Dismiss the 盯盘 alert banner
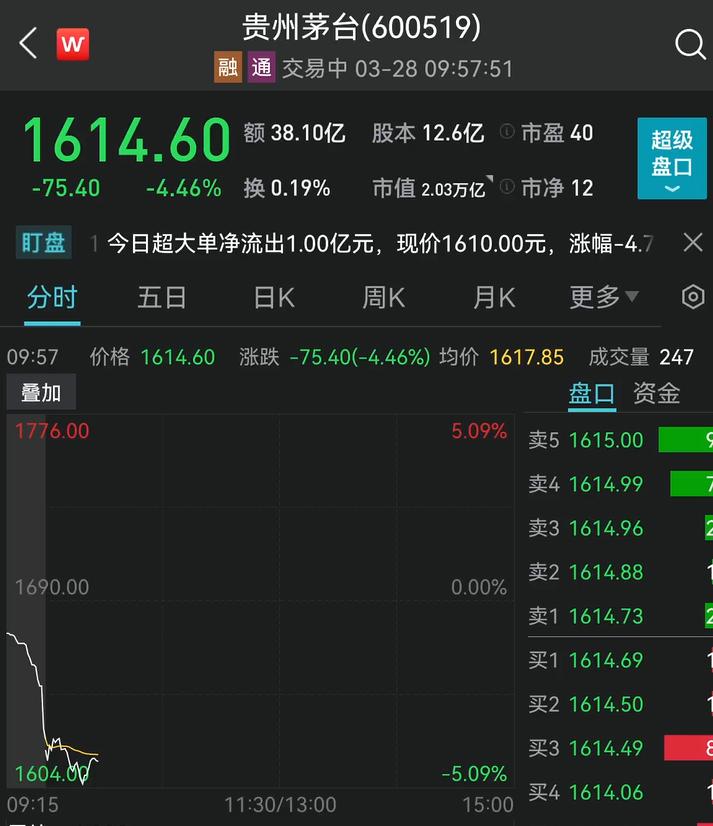713x826 pixels. coord(692,242)
